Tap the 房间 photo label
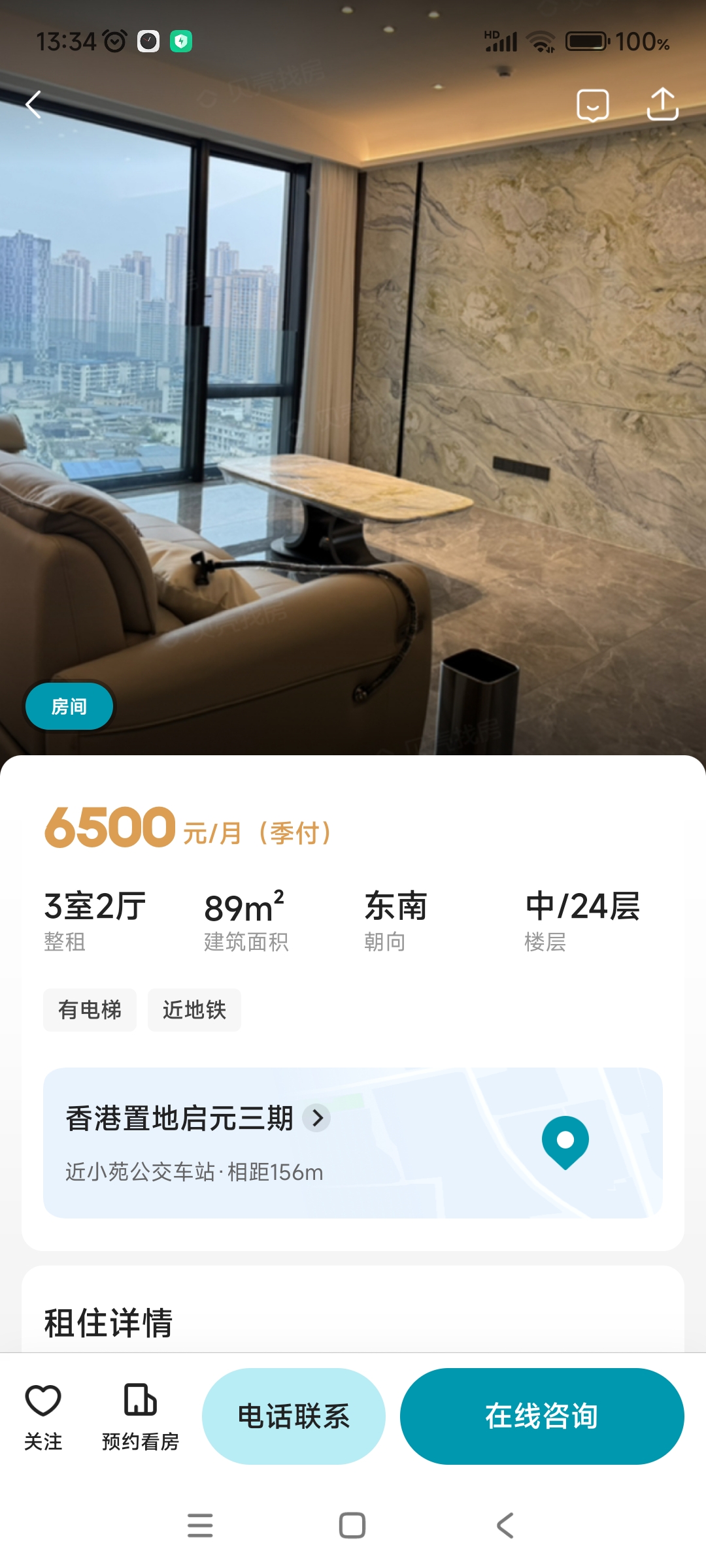This screenshot has height=1568, width=706. 69,706
